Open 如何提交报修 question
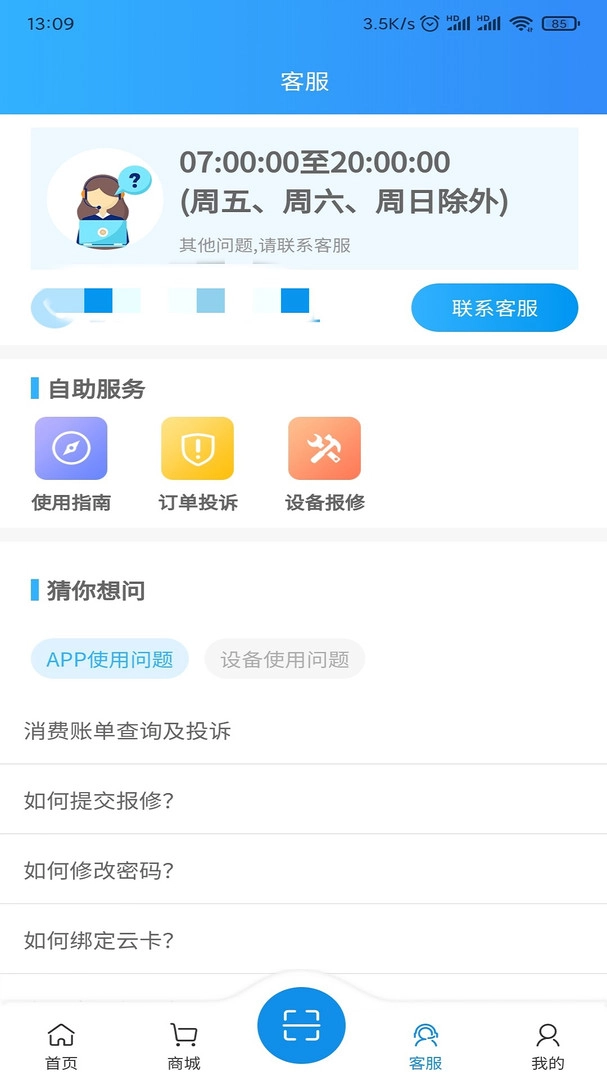Image resolution: width=607 pixels, height=1080 pixels. [99, 801]
